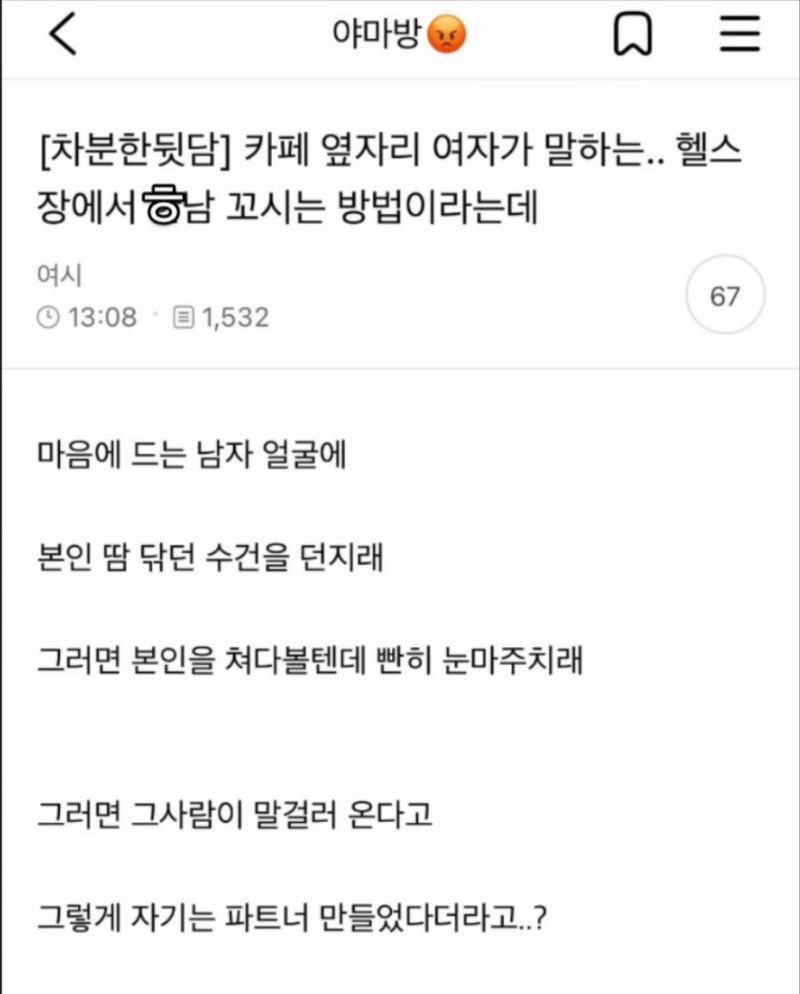
Task: Bookmark this post
Action: tap(632, 36)
